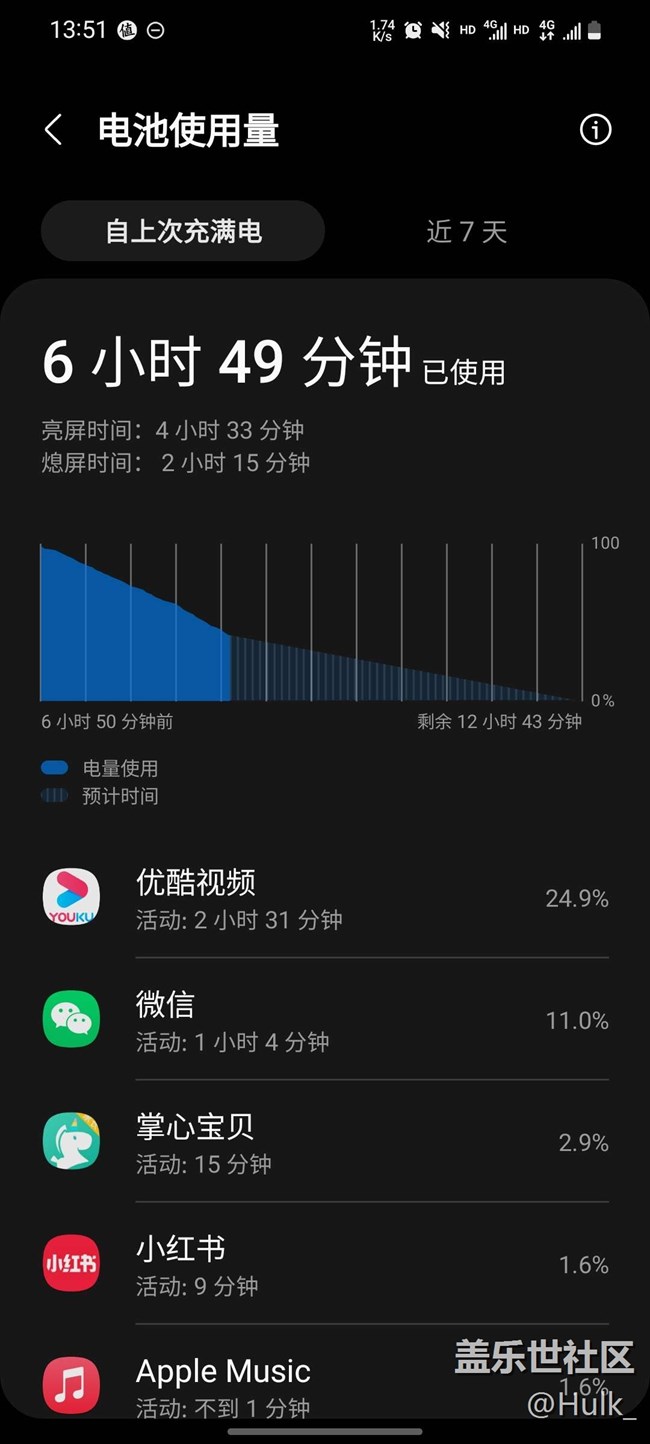650x1444 pixels.
Task: Open the 掌心宝贝 usage row
Action: tap(325, 1141)
